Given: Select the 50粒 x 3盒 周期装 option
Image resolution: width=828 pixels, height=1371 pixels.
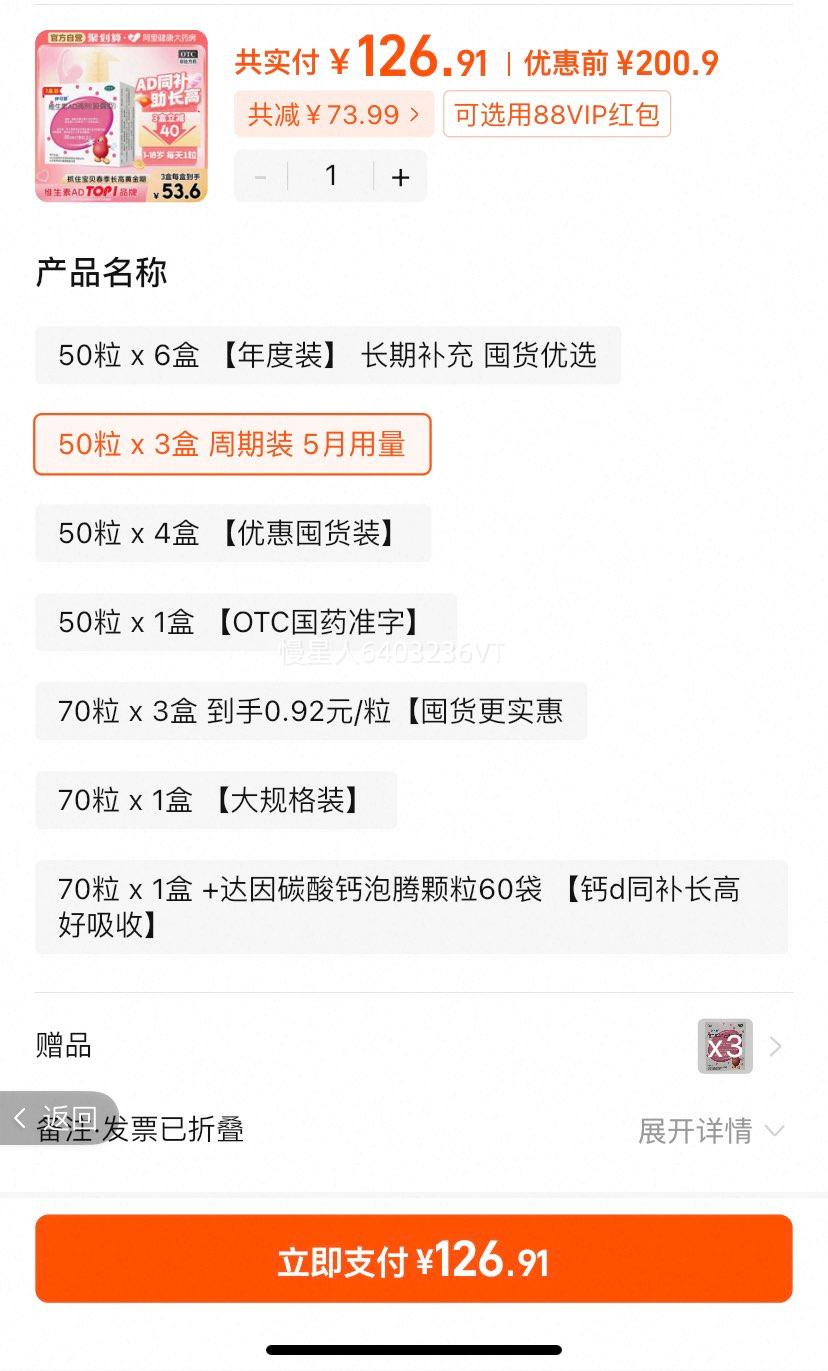Looking at the screenshot, I should (232, 444).
